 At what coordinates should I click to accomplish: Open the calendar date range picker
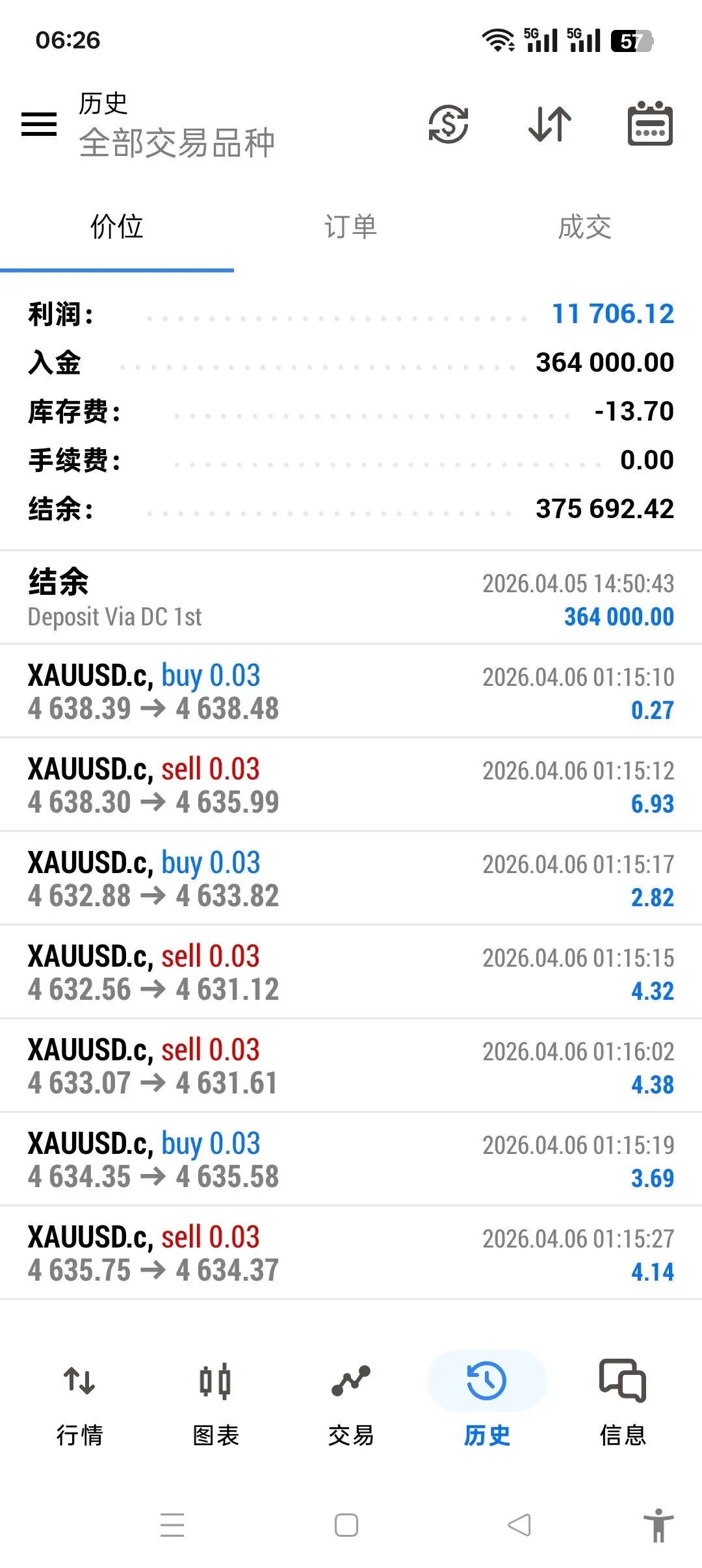coord(650,124)
